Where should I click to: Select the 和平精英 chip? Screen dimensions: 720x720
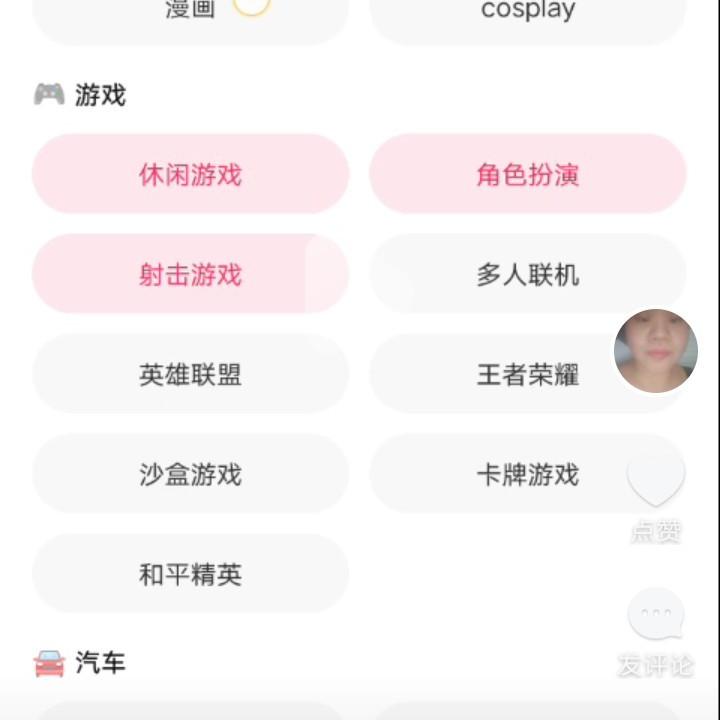(x=190, y=574)
